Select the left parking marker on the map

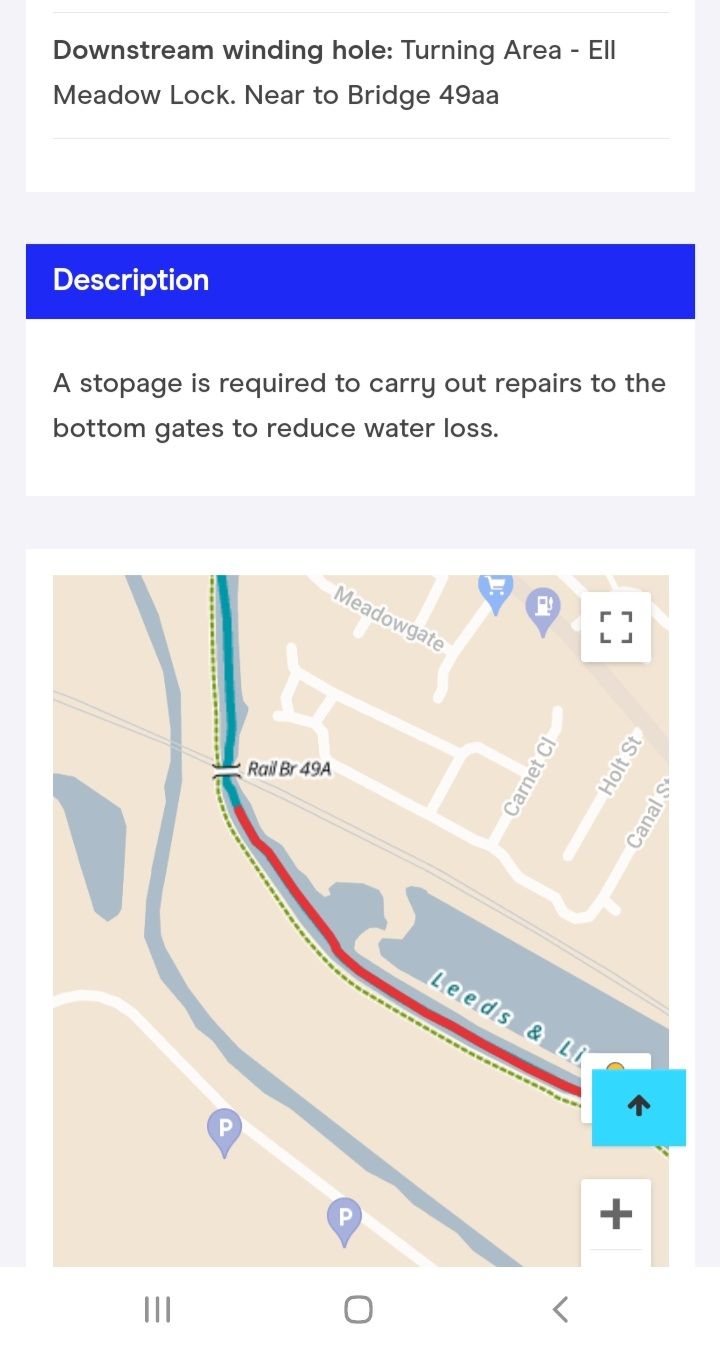[x=224, y=1126]
